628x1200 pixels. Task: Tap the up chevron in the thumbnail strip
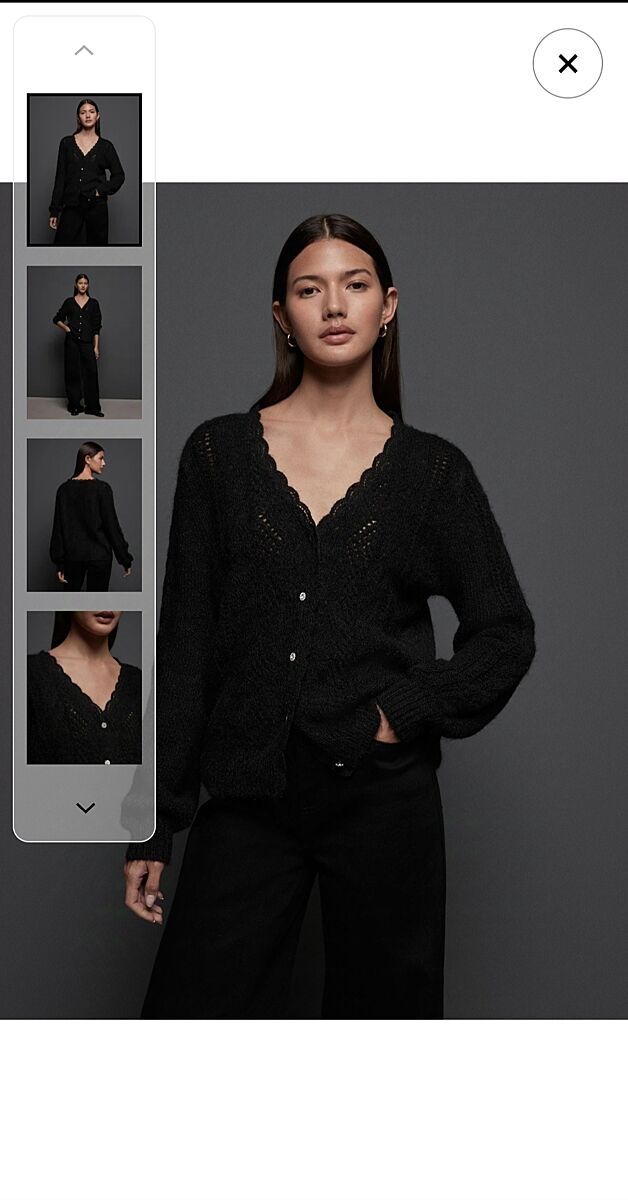click(x=84, y=50)
